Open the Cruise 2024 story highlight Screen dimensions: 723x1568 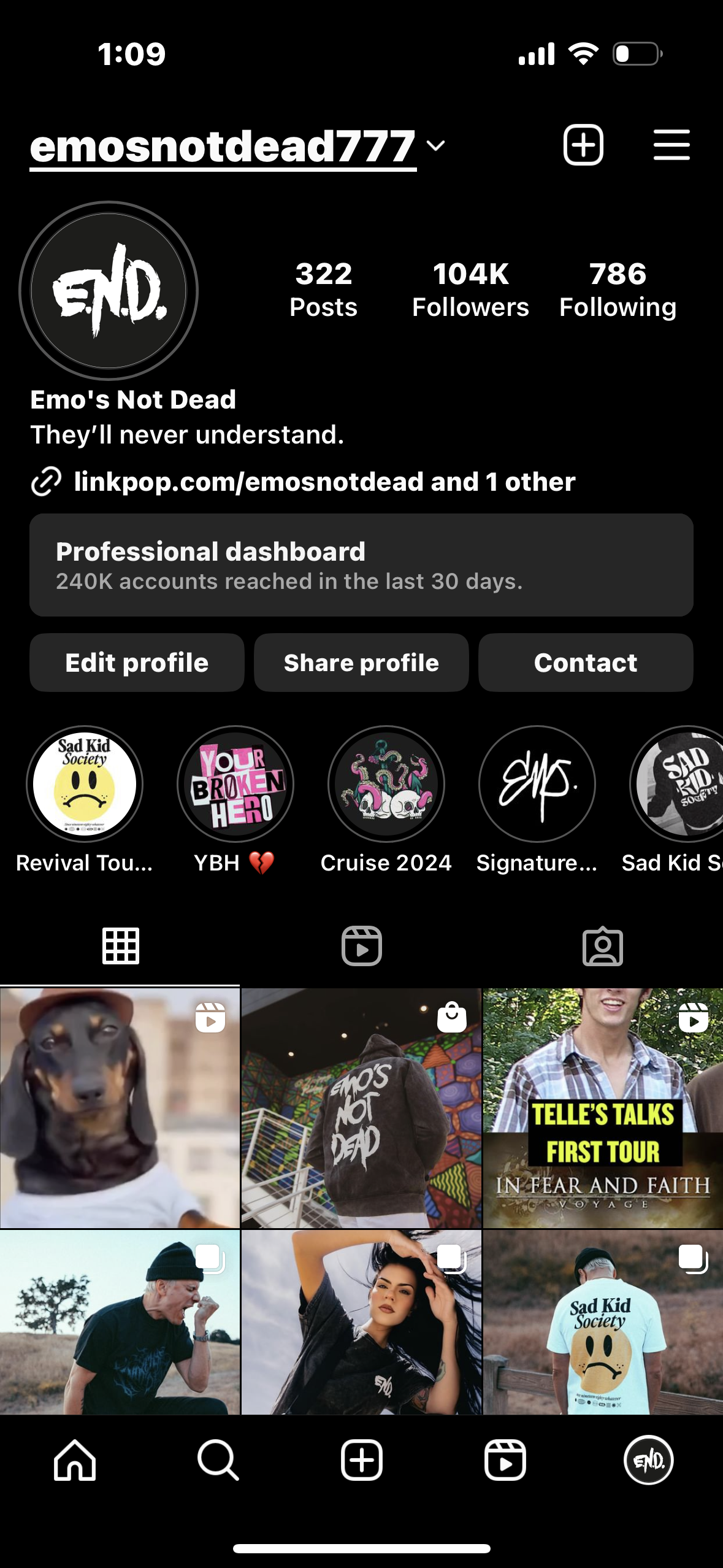pyautogui.click(x=386, y=784)
